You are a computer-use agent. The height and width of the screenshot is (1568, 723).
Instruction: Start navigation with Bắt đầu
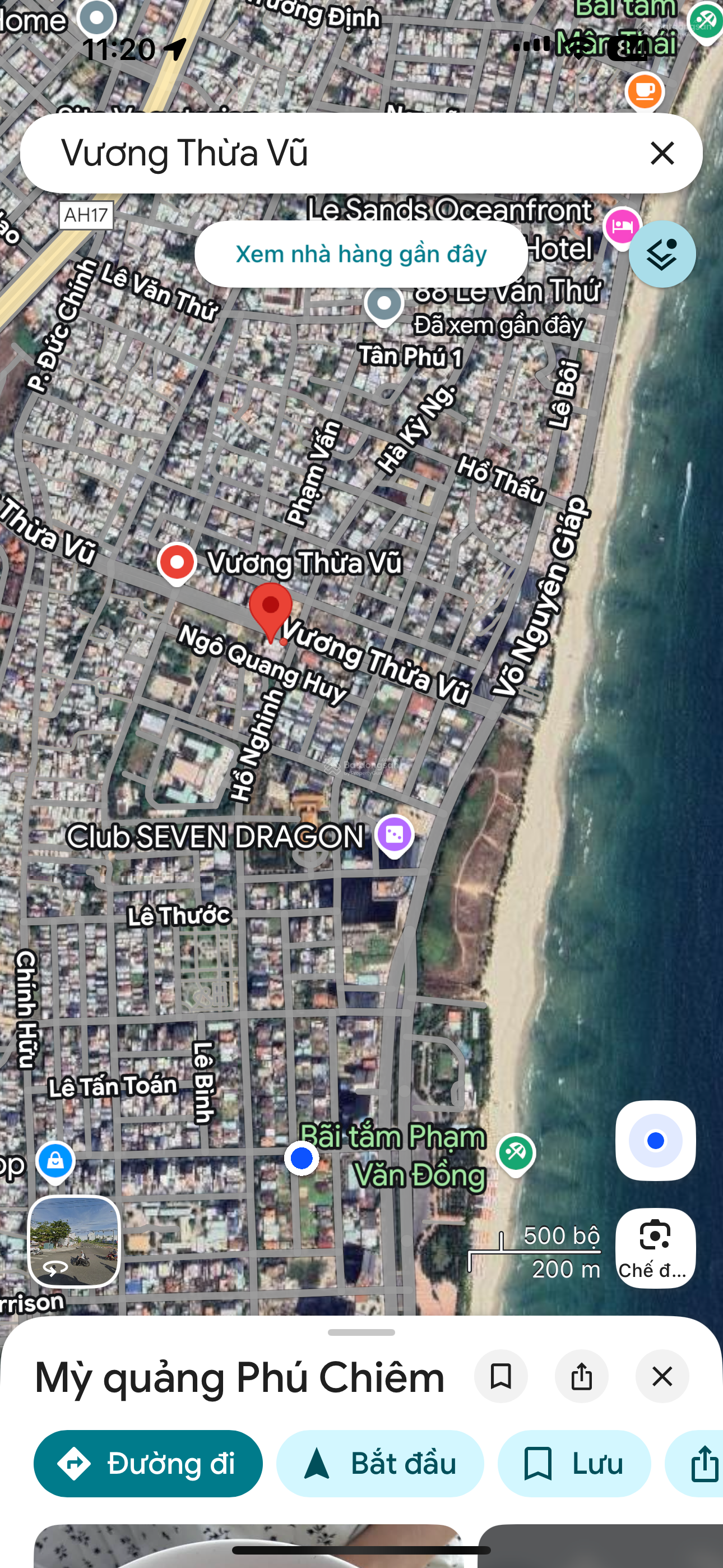[x=380, y=1463]
